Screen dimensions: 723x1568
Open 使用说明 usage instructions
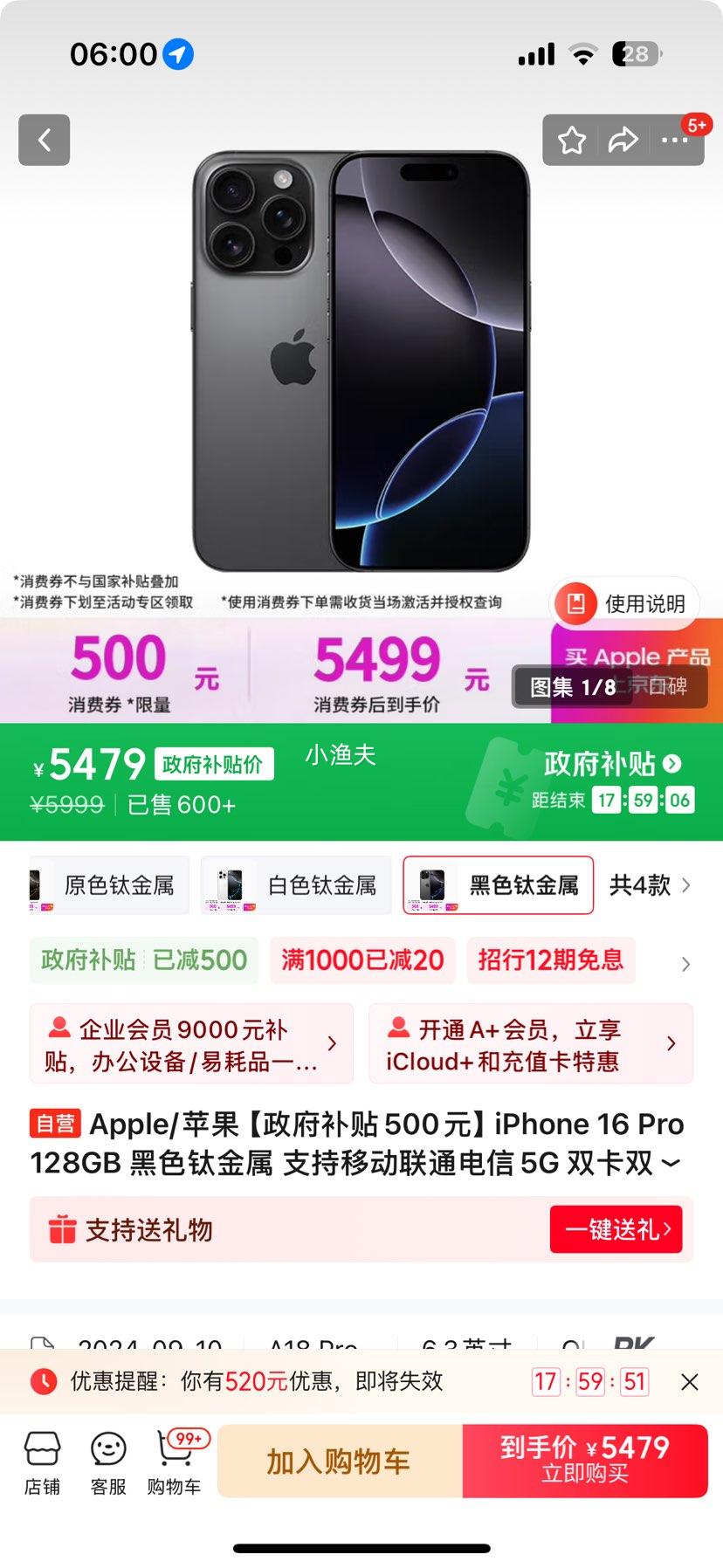(627, 603)
